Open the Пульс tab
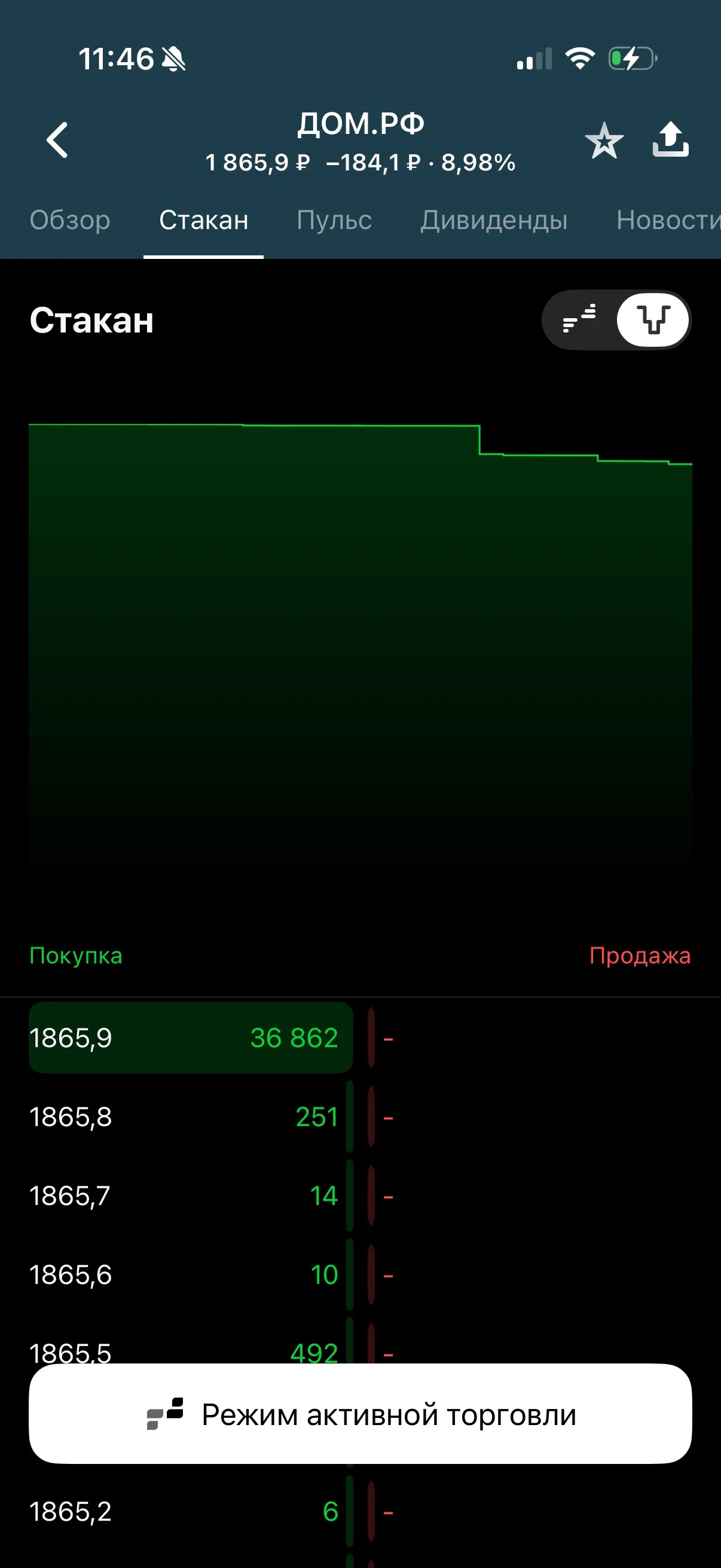The height and width of the screenshot is (1568, 721). point(334,220)
